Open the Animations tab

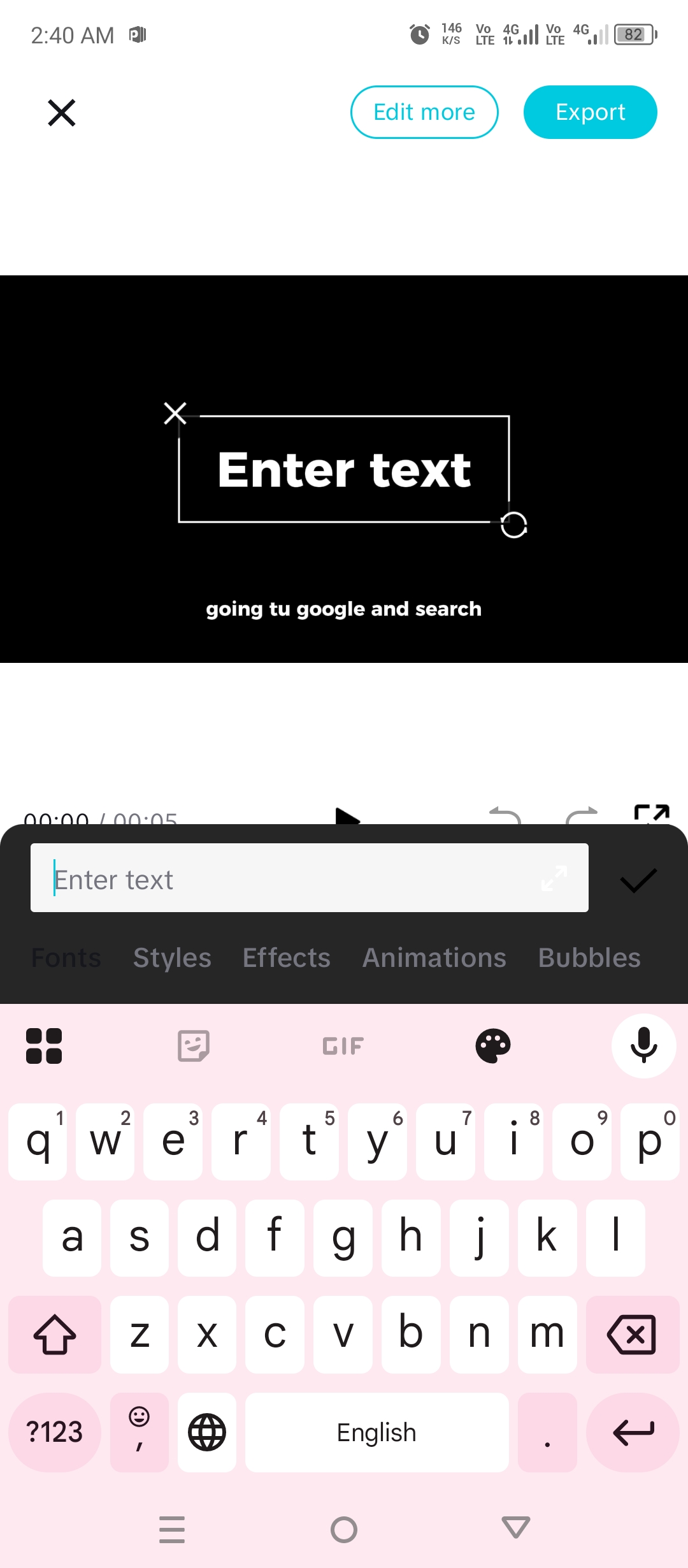click(434, 957)
